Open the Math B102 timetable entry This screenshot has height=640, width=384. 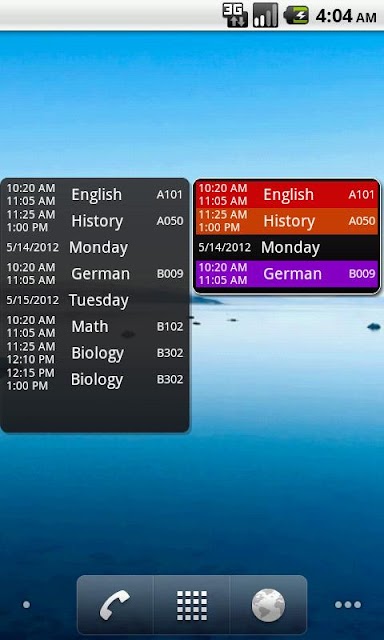(x=95, y=327)
